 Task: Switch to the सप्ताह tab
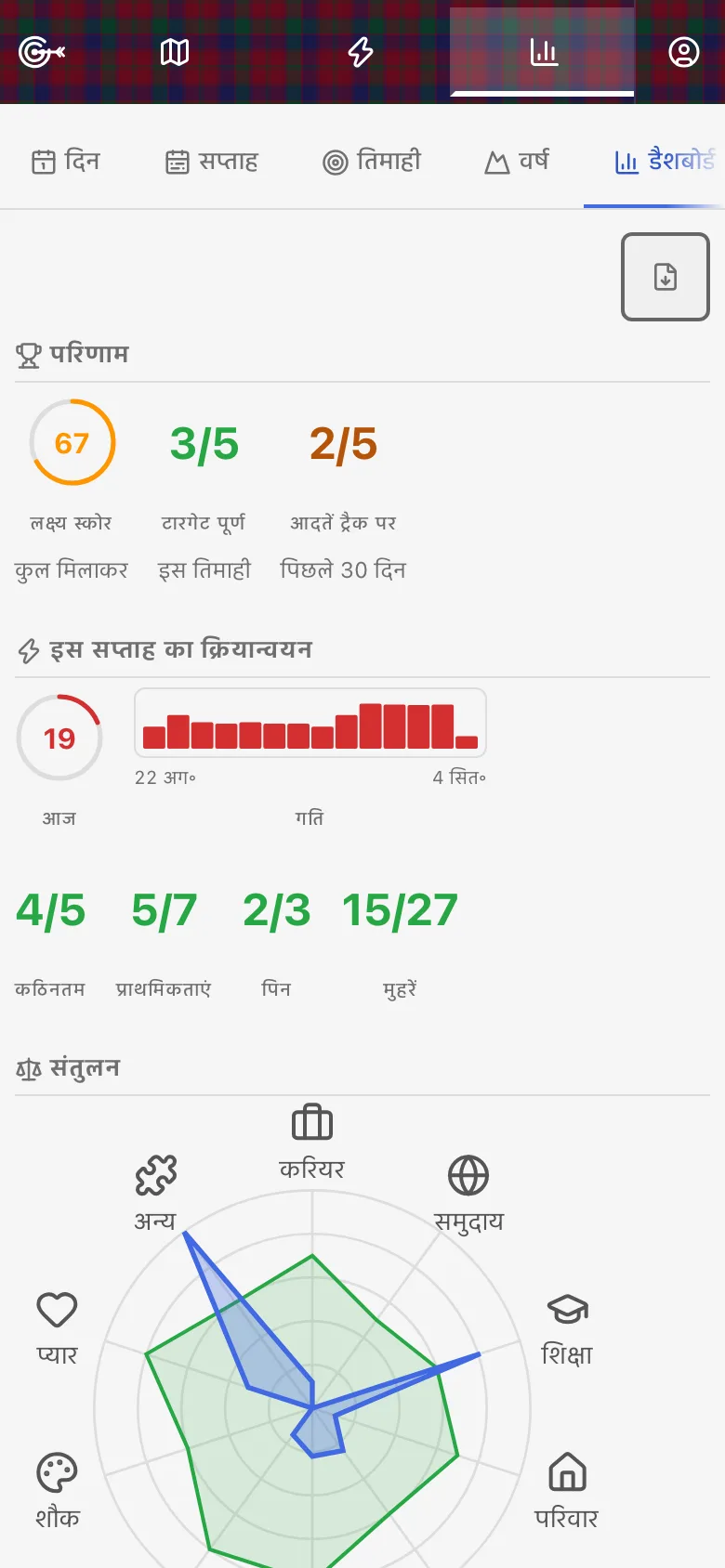point(212,162)
